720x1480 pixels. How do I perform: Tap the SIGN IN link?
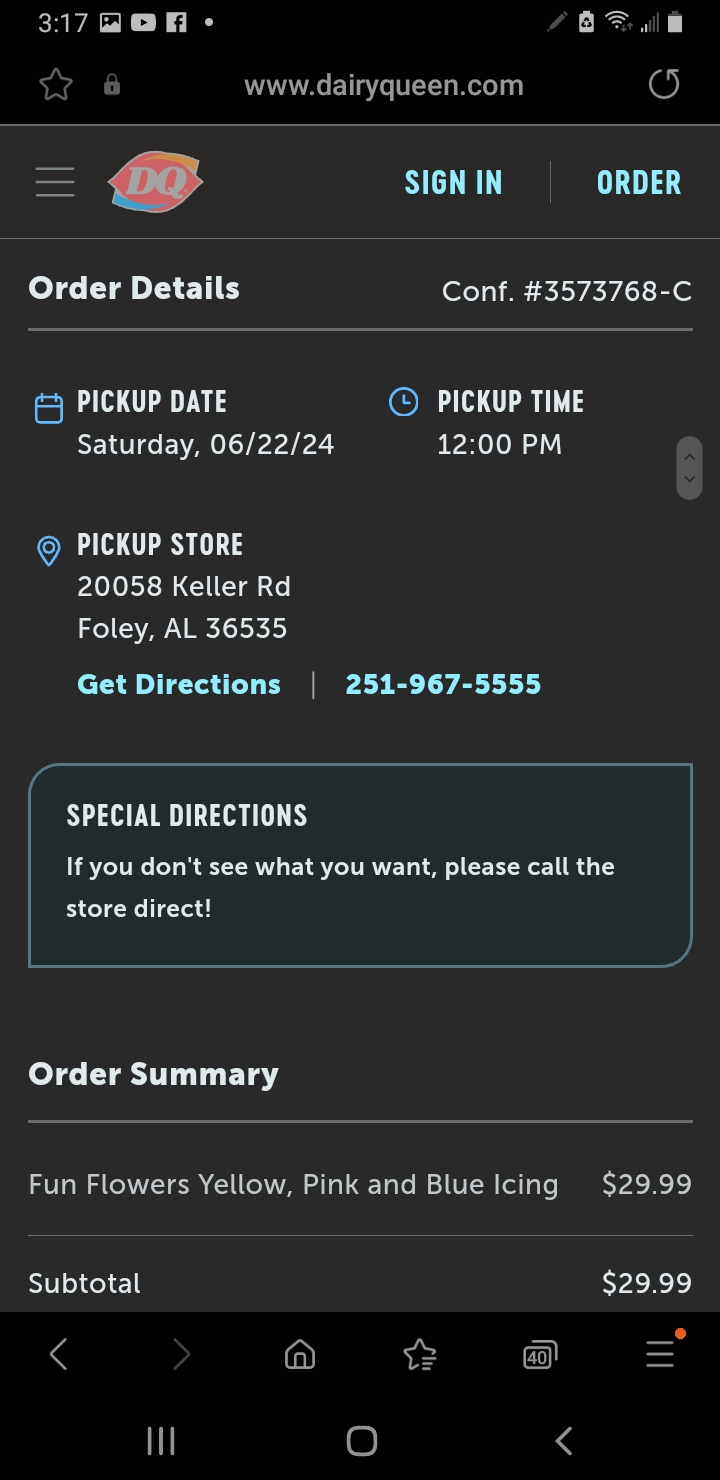coord(453,183)
